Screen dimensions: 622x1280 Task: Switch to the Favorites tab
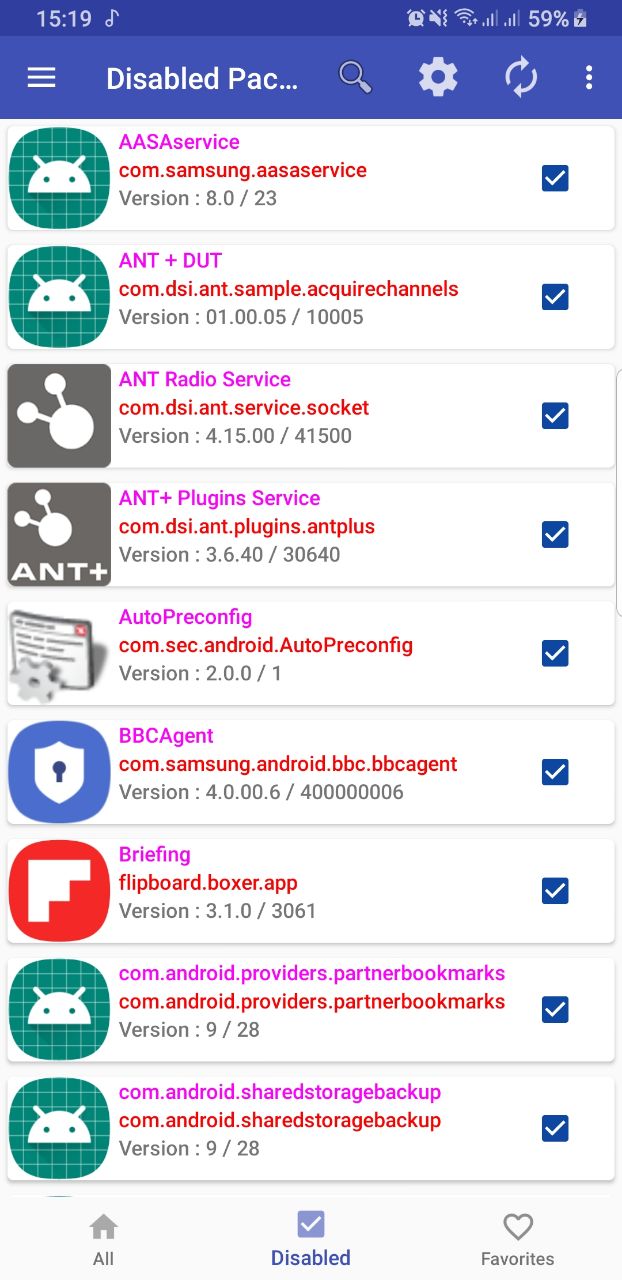tap(517, 1239)
